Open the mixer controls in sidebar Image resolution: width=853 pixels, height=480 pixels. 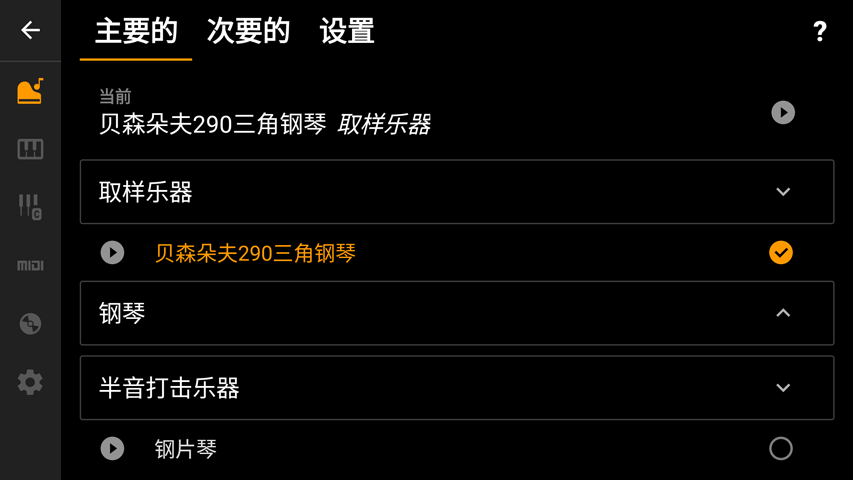point(30,207)
